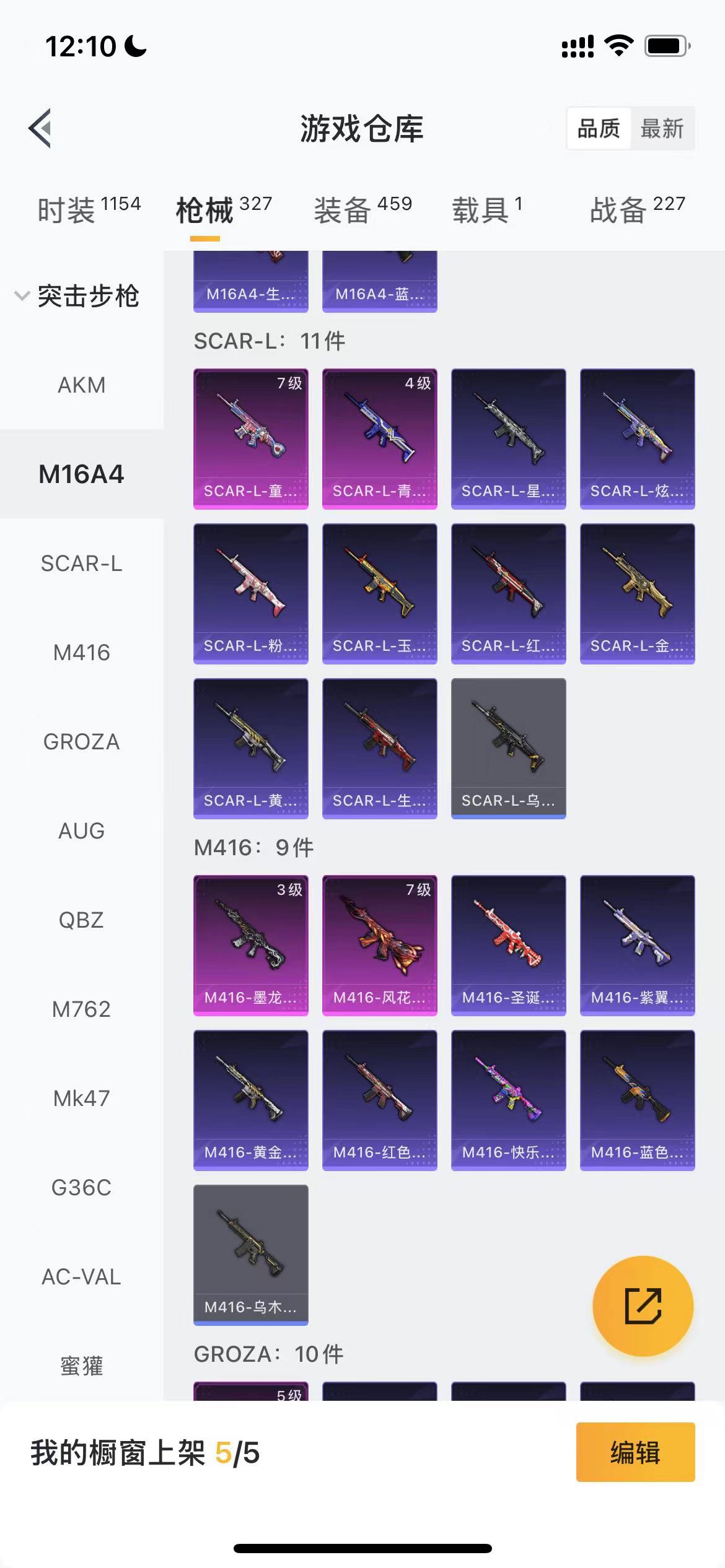Go back using the arrow icon
The height and width of the screenshot is (1568, 725).
click(40, 129)
